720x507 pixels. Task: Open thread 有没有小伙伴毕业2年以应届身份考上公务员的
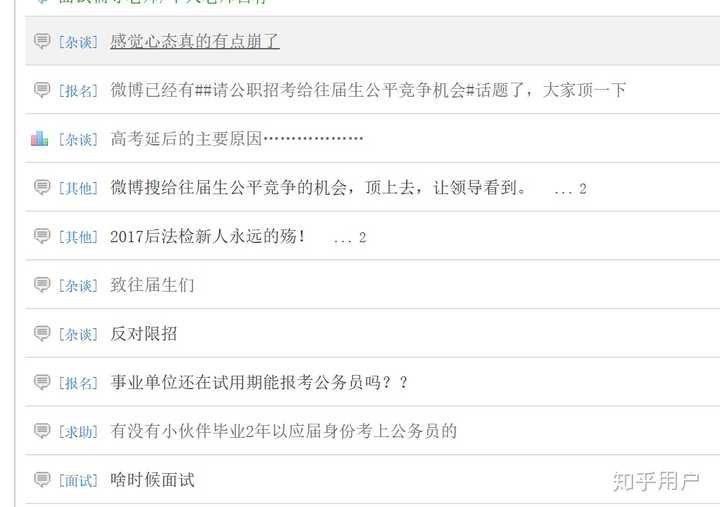tap(284, 431)
